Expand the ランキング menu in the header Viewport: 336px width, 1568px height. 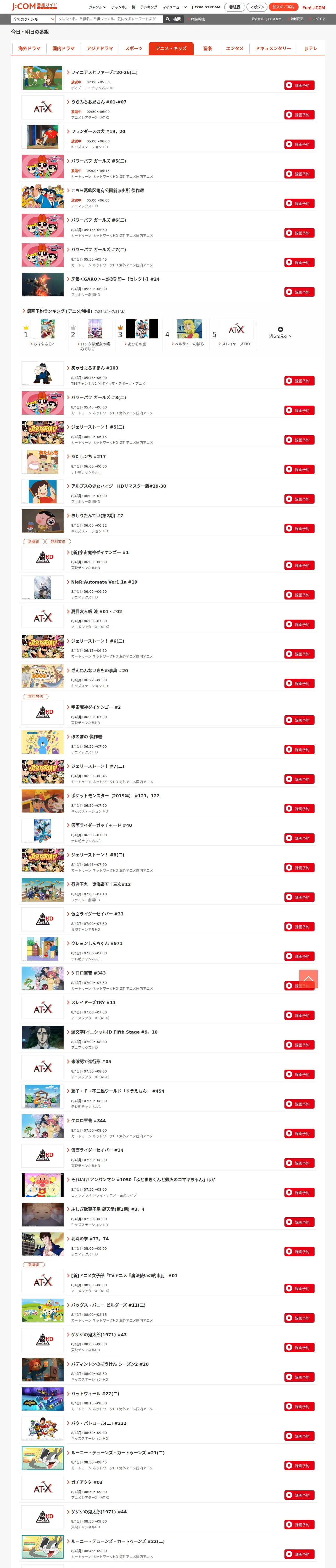coord(149,7)
